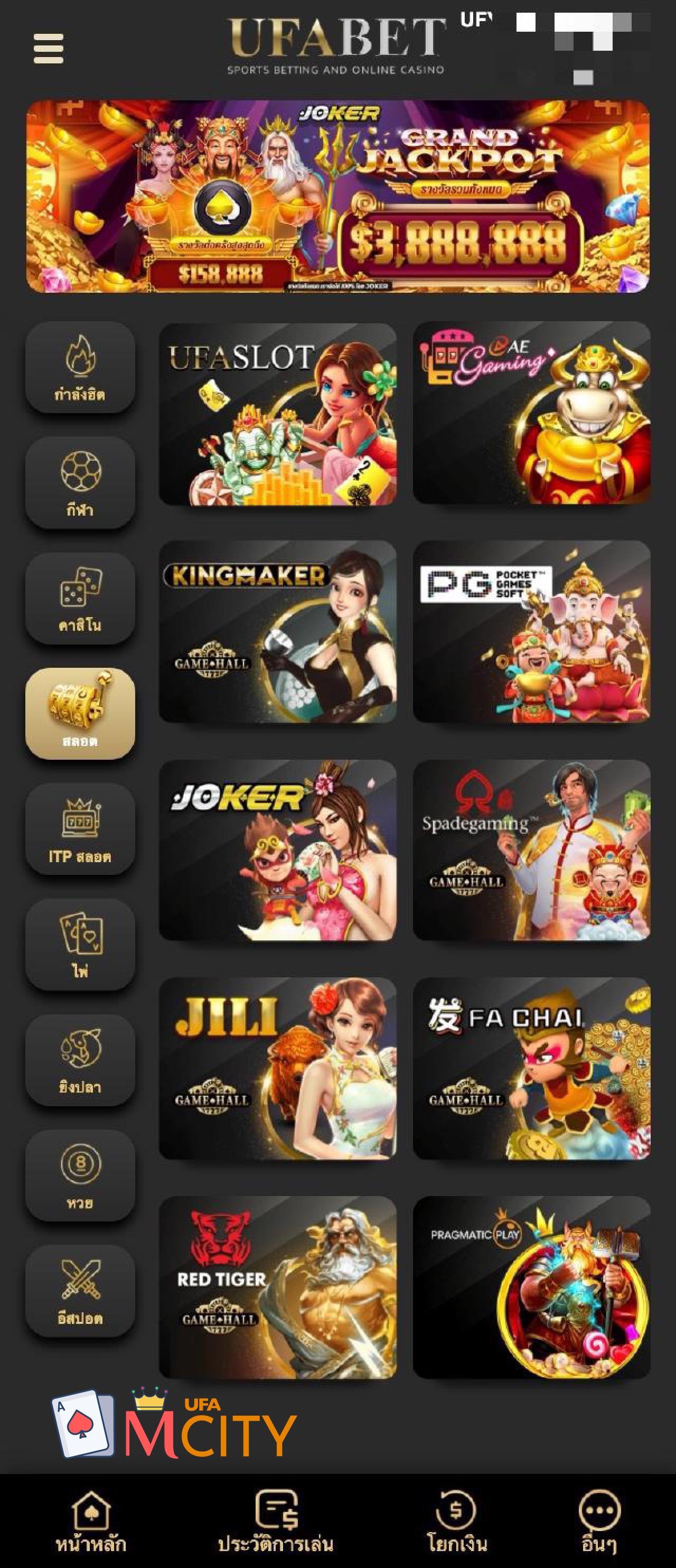
Task: Open the hamburger menu
Action: point(48,49)
